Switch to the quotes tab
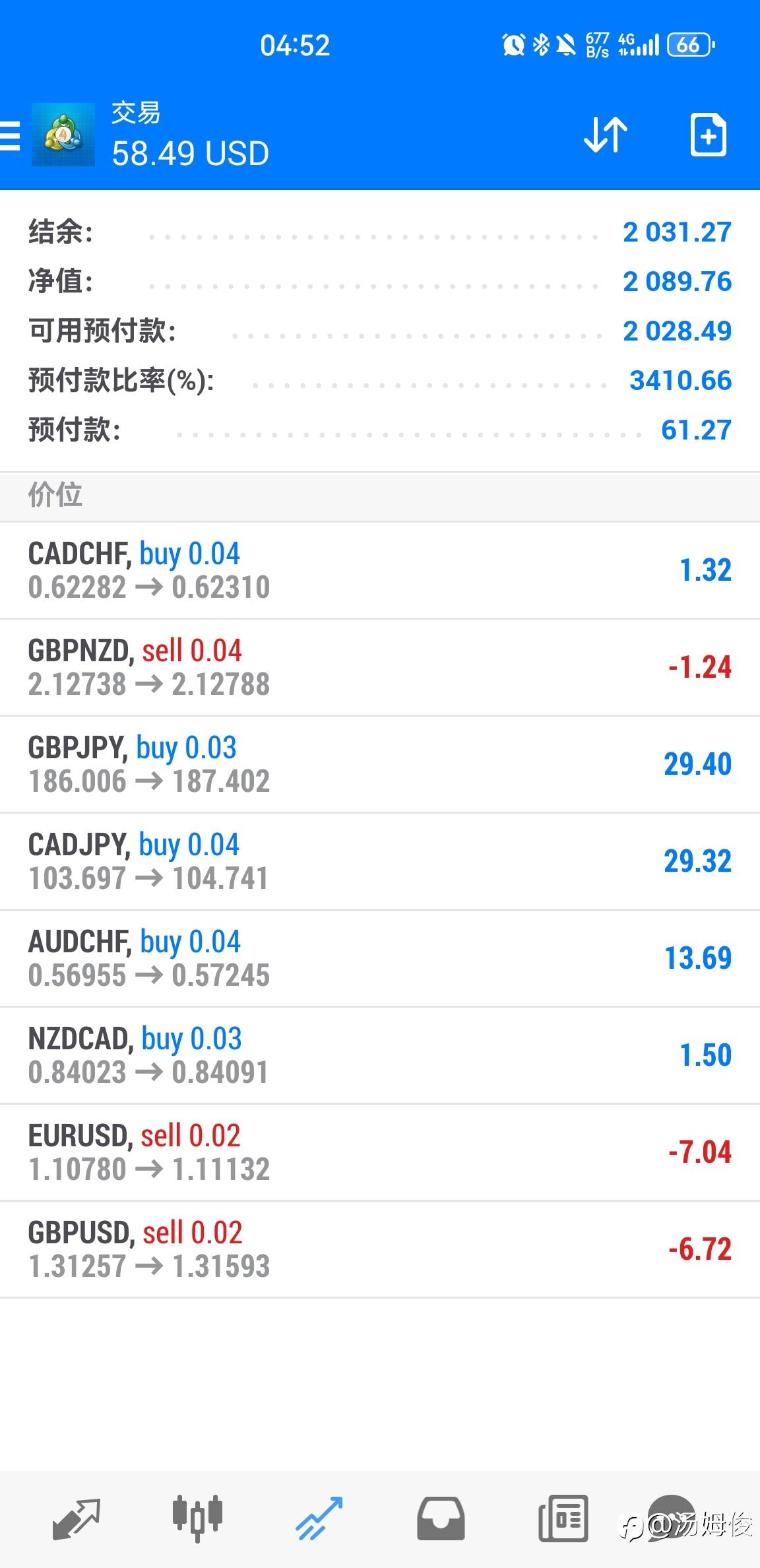Viewport: 760px width, 1568px height. tap(76, 1519)
